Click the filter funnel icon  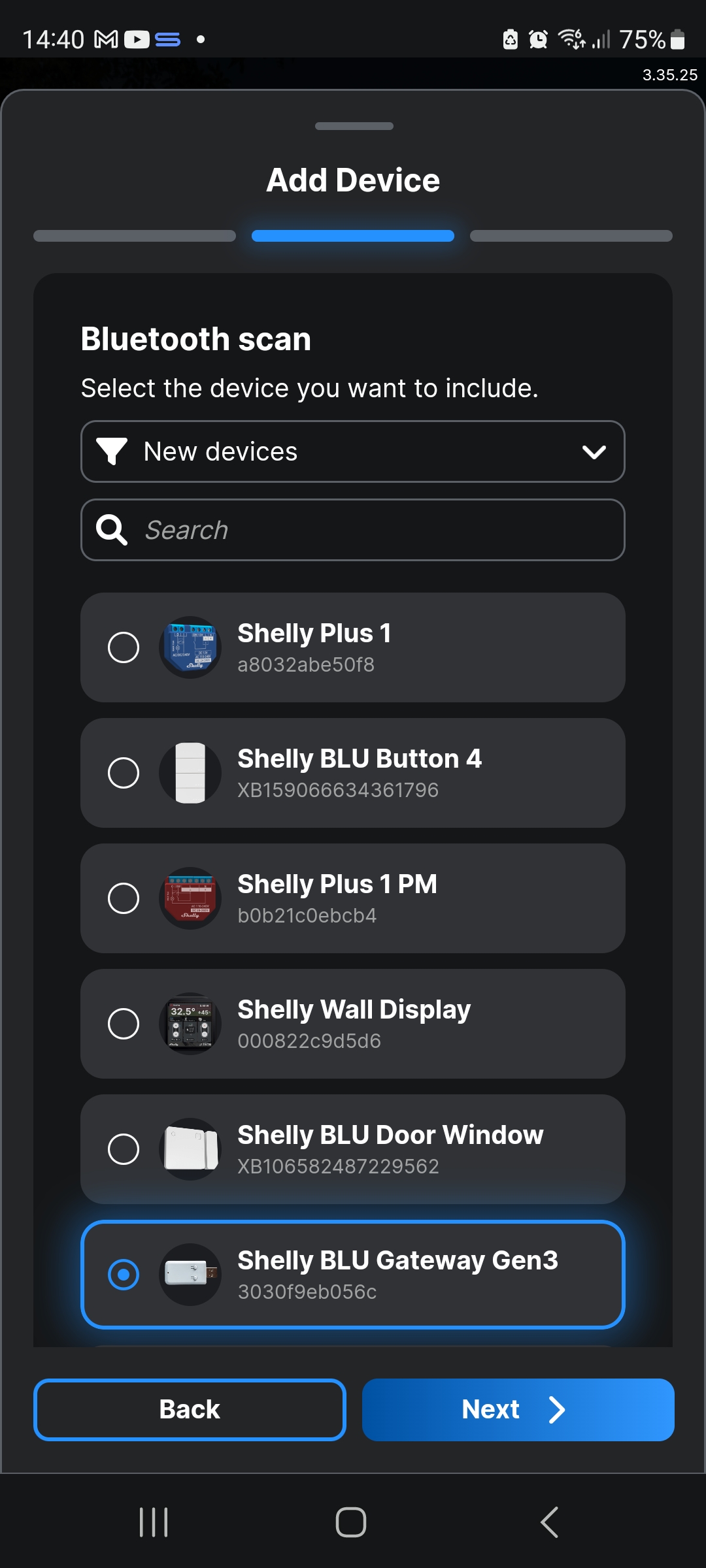click(x=112, y=451)
